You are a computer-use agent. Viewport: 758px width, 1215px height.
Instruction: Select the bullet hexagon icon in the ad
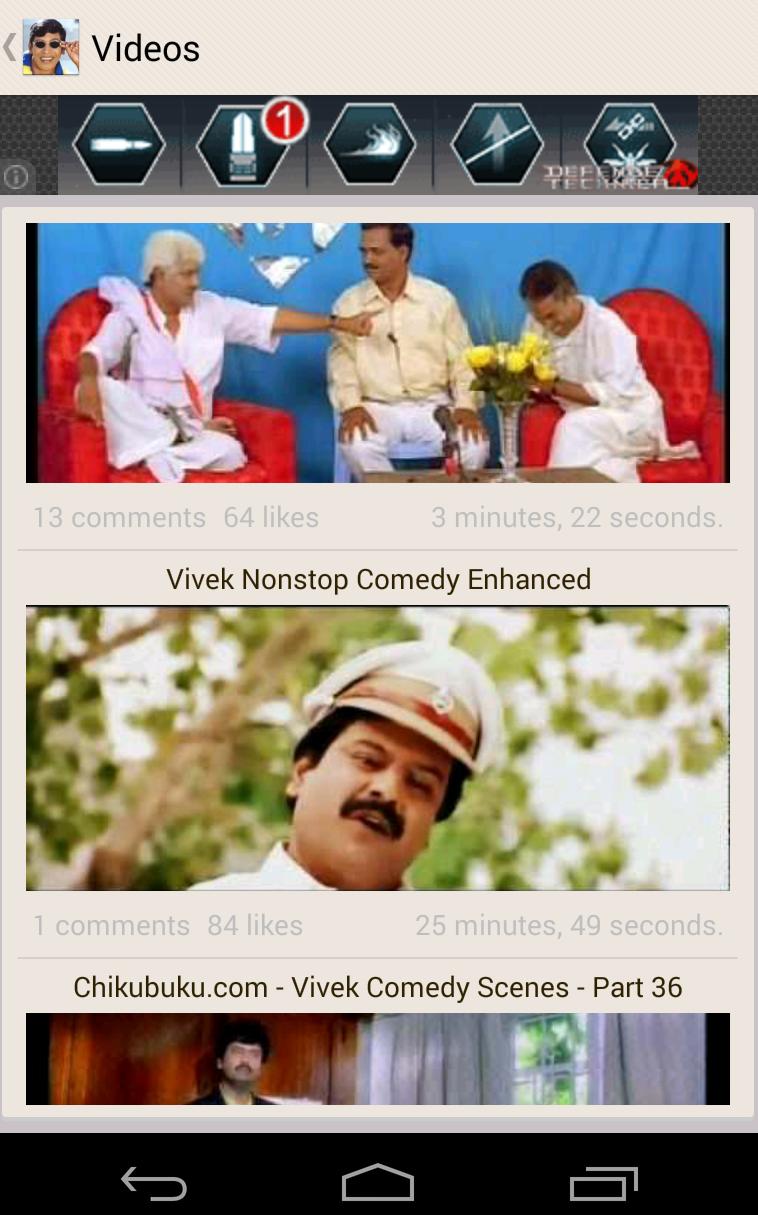[x=118, y=144]
